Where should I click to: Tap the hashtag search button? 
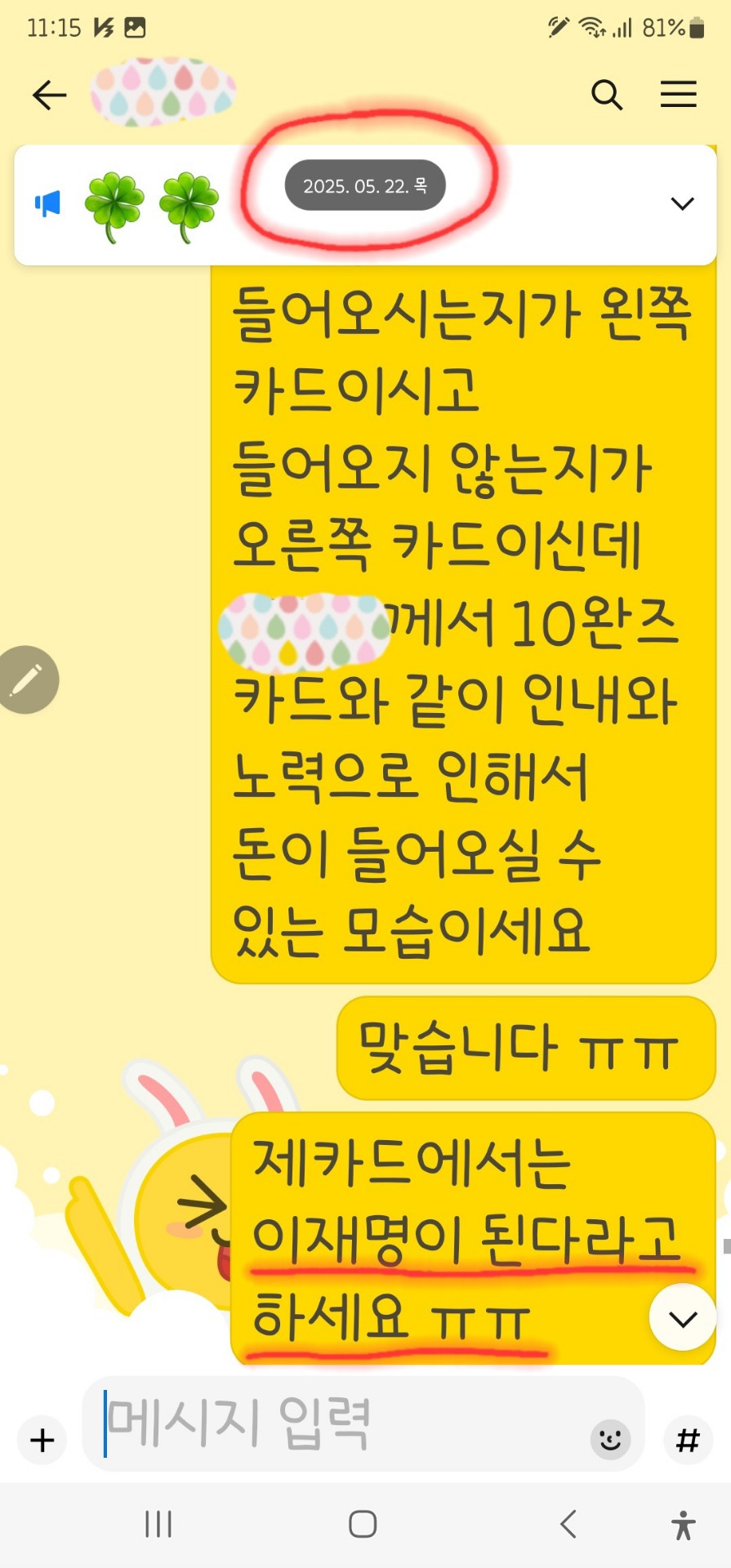click(688, 1440)
